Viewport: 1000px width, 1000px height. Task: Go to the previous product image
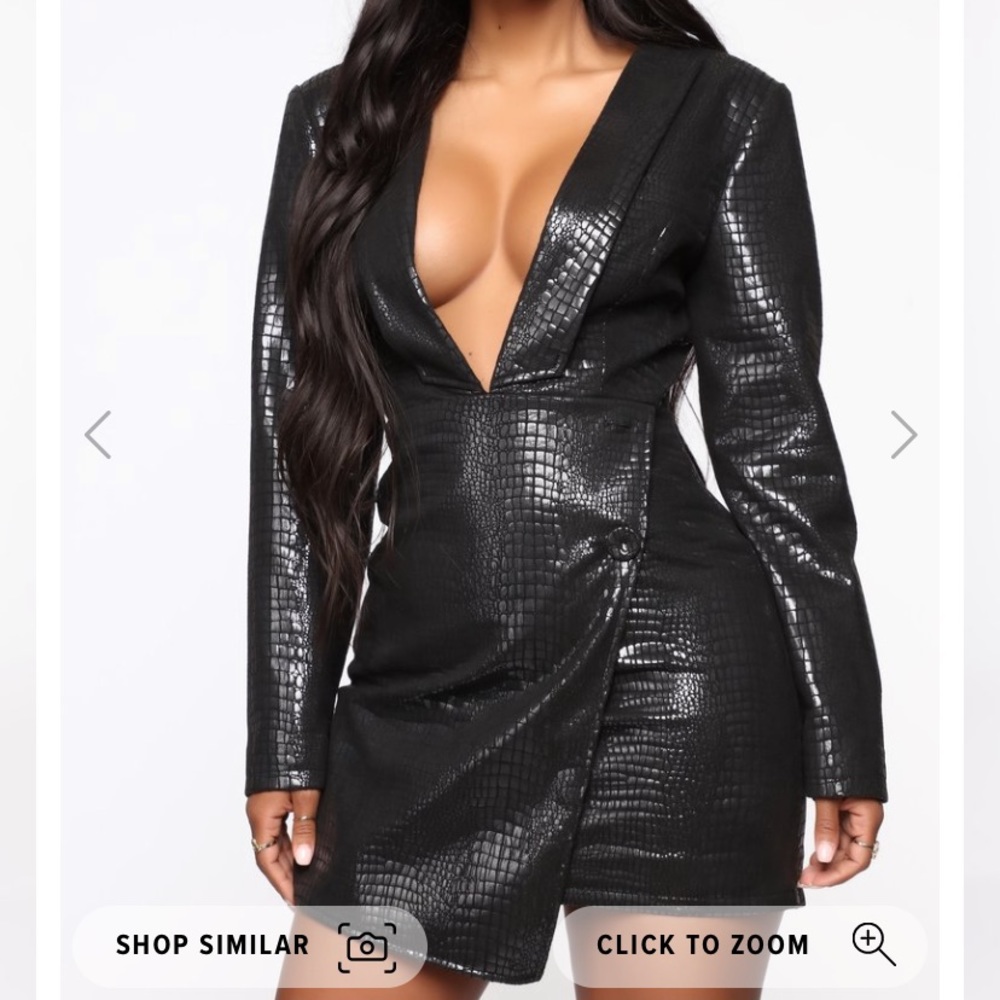click(x=98, y=435)
